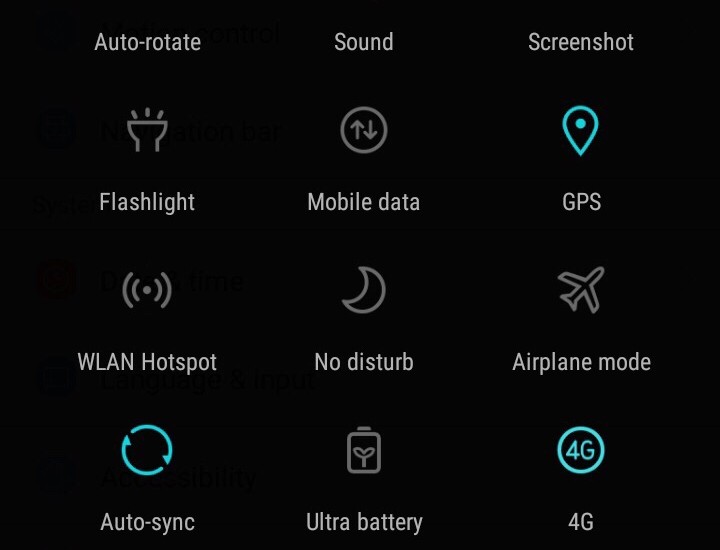Image resolution: width=720 pixels, height=550 pixels.
Task: Turn on the Flashlight
Action: click(147, 131)
